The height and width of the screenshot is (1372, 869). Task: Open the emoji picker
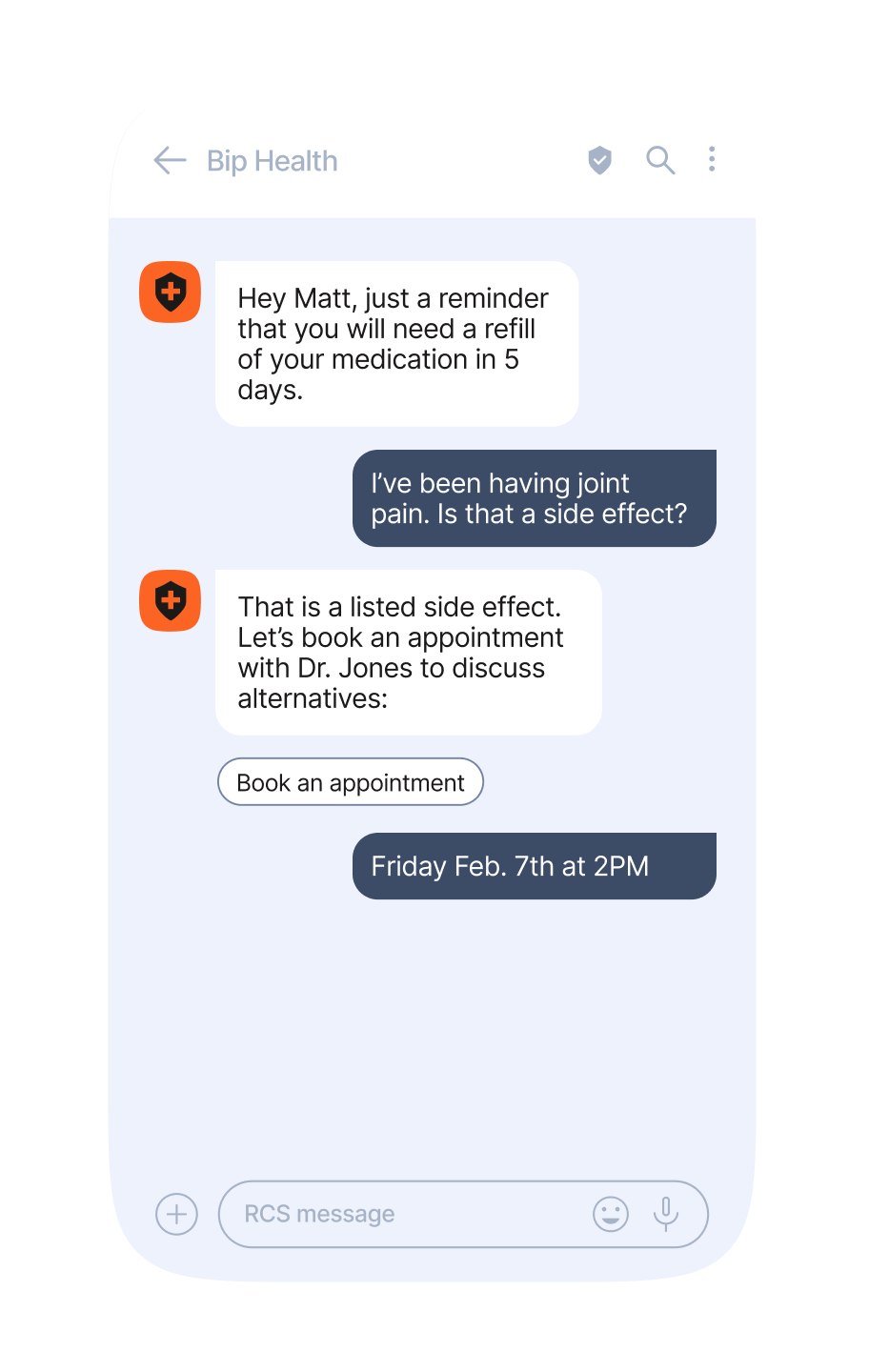(x=611, y=1215)
